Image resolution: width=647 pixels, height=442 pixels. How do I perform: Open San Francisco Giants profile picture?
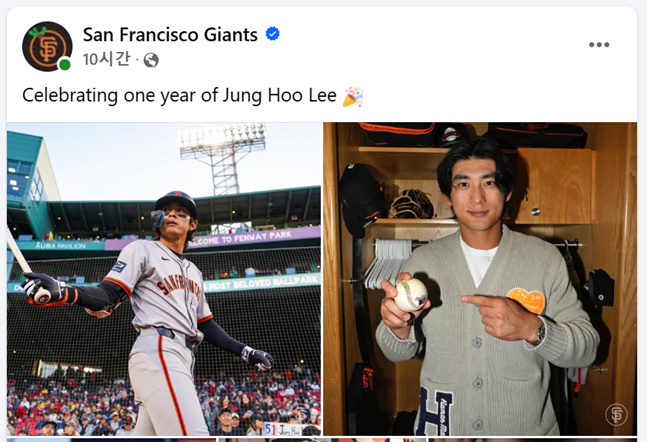[47, 46]
